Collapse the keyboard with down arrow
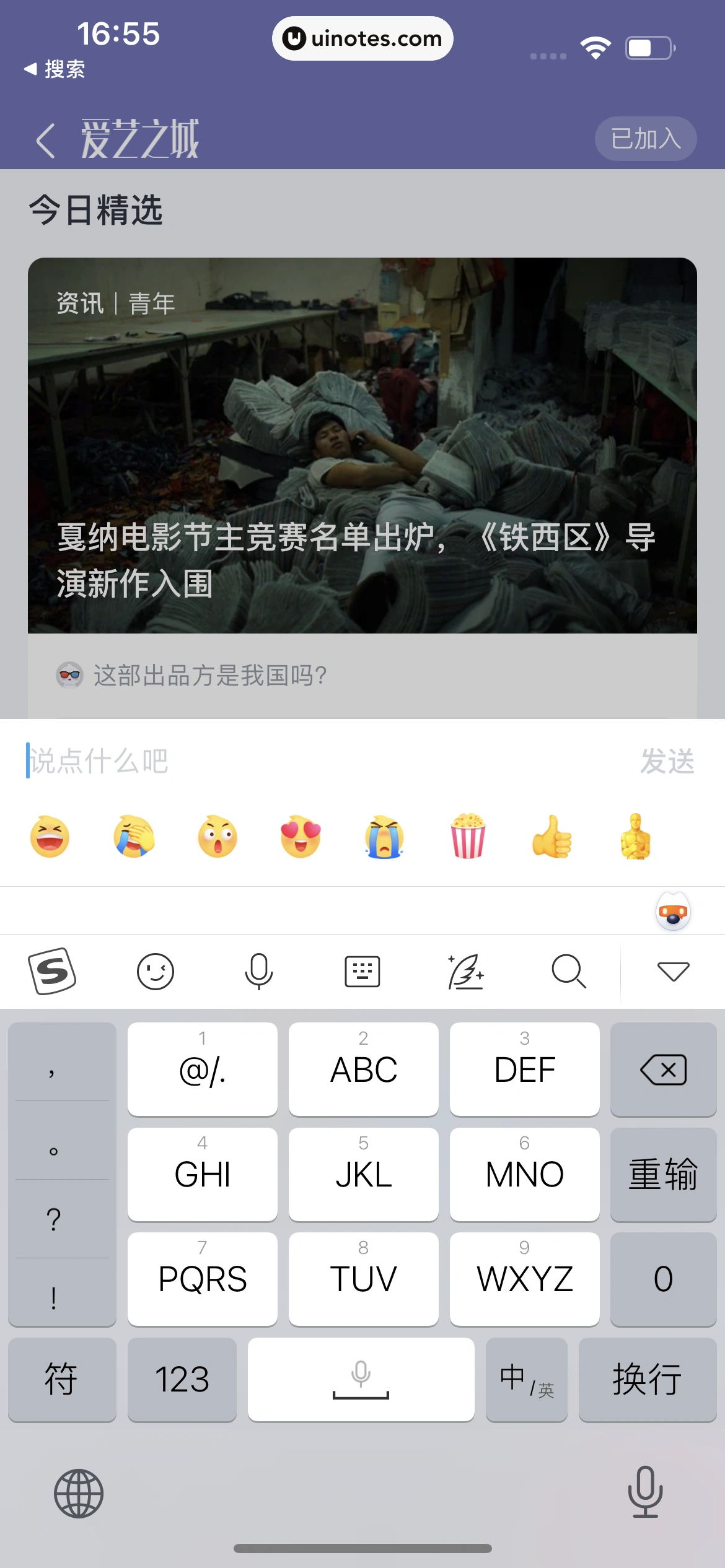The image size is (725, 1568). pyautogui.click(x=673, y=971)
